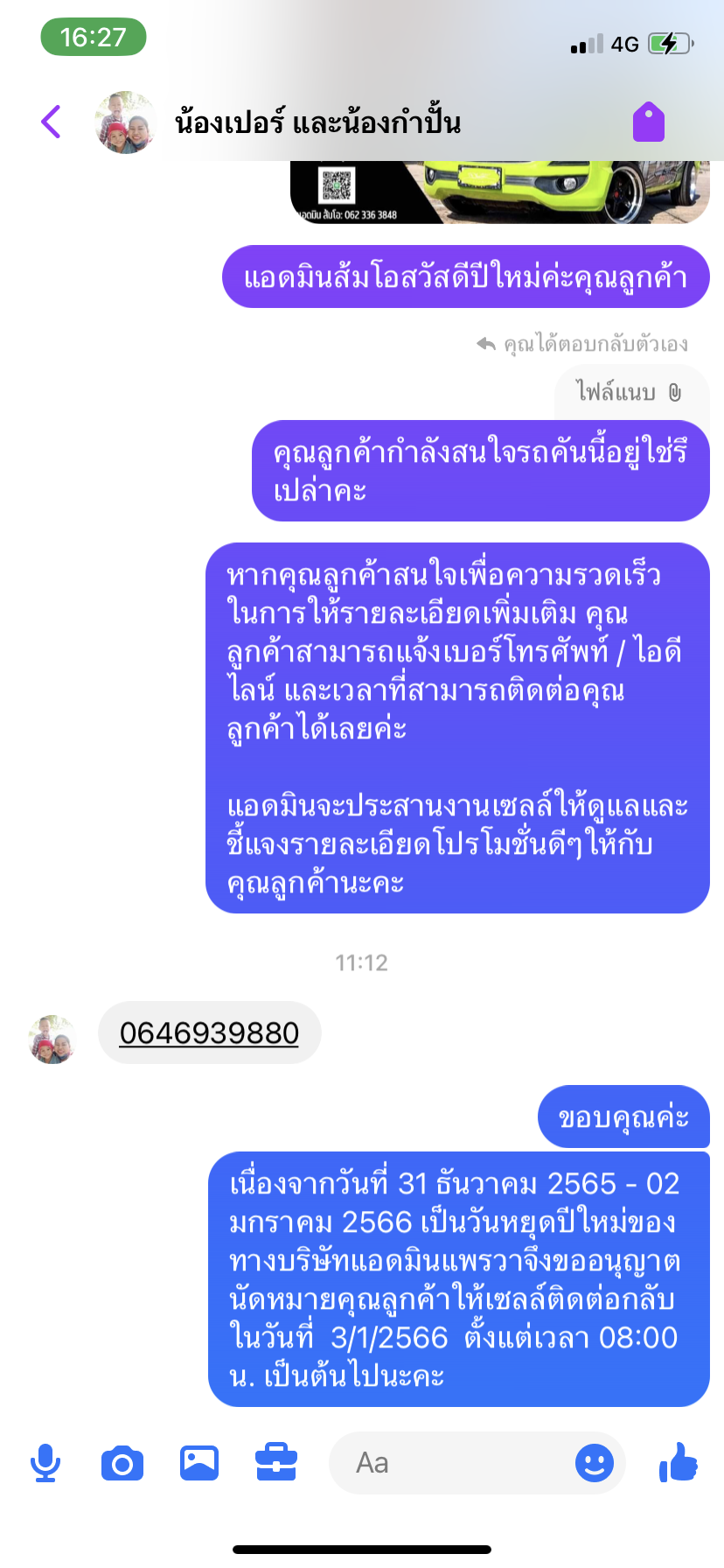This screenshot has height=1568, width=724.
Task: Open the photo gallery icon
Action: [x=199, y=1463]
